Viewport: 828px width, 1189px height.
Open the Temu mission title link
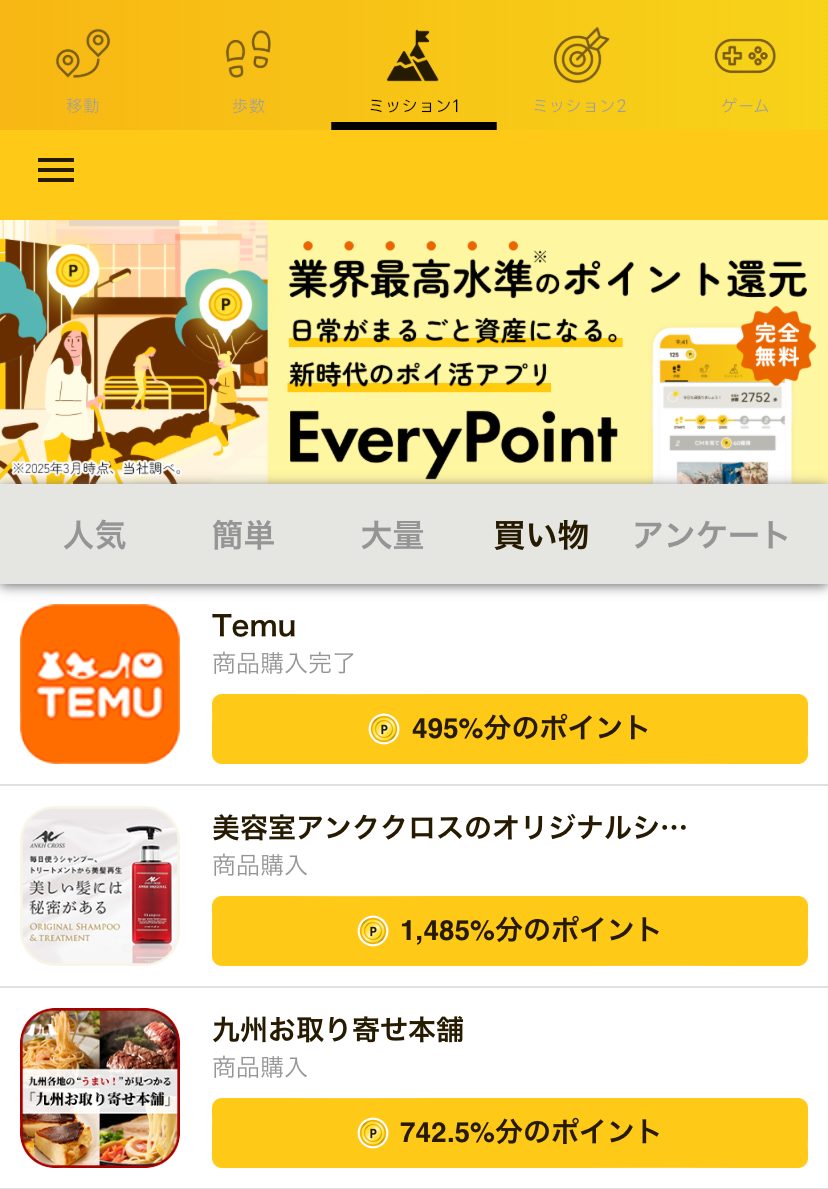tap(256, 627)
